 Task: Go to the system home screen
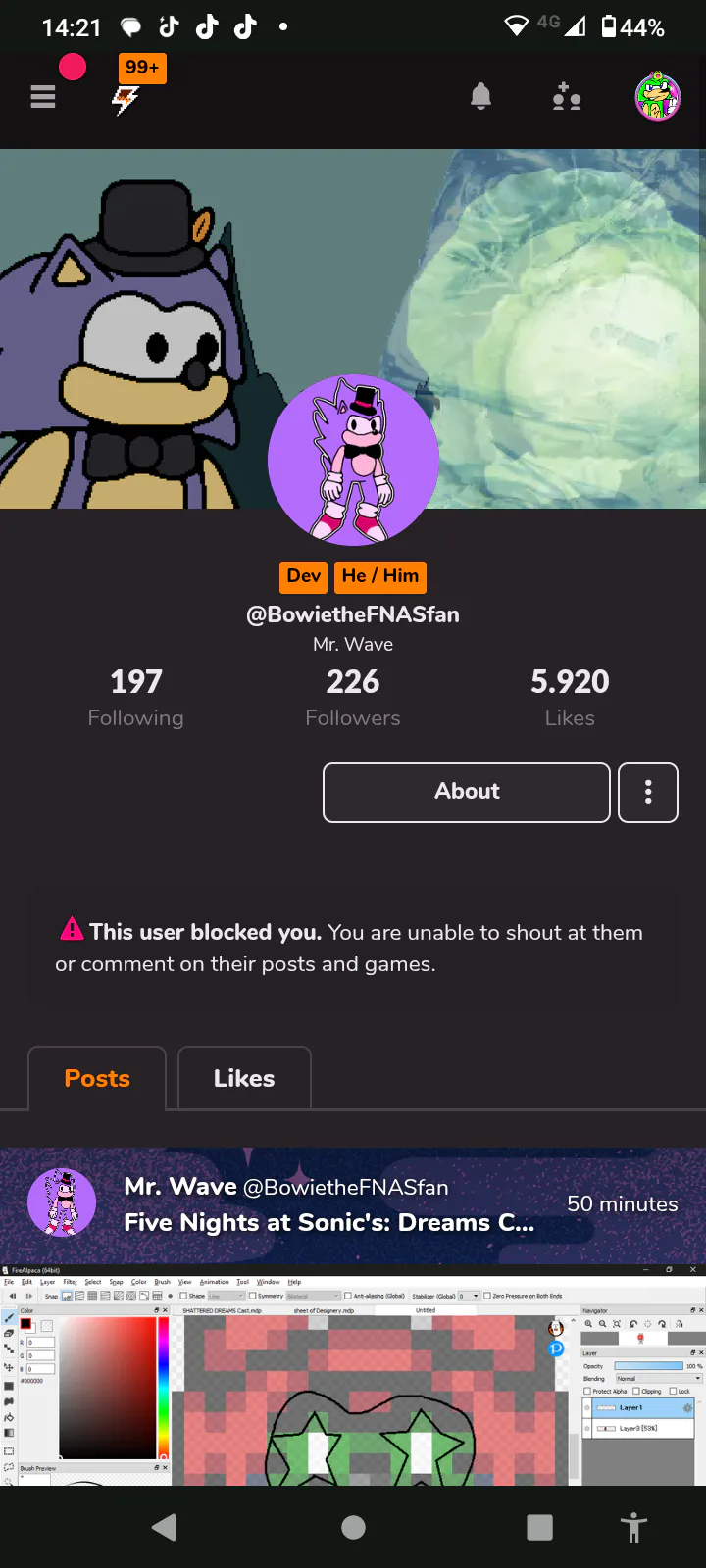353,1527
